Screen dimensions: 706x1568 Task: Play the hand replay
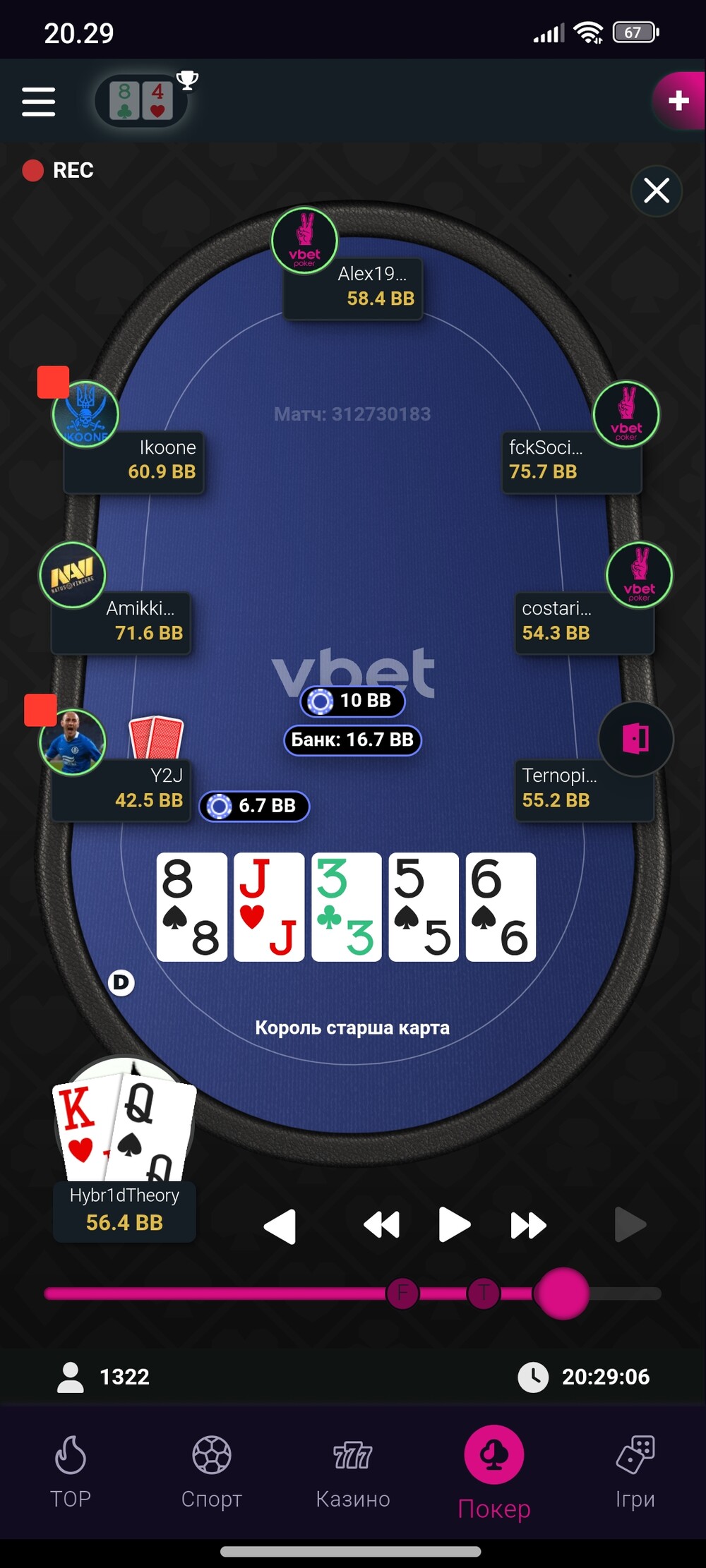pyautogui.click(x=454, y=1225)
